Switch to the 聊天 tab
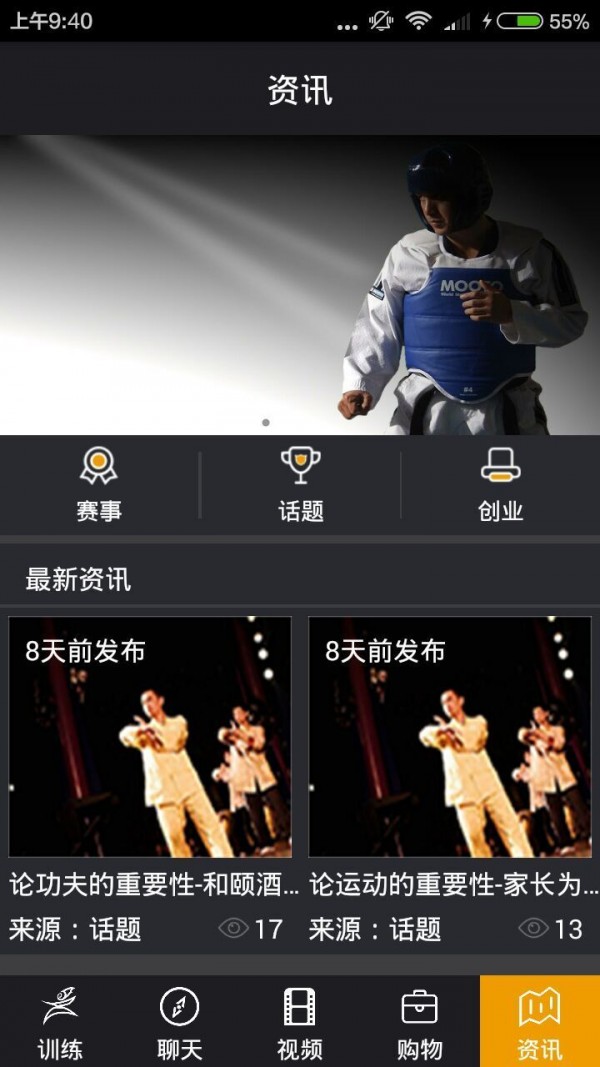This screenshot has width=600, height=1067. 180,1022
